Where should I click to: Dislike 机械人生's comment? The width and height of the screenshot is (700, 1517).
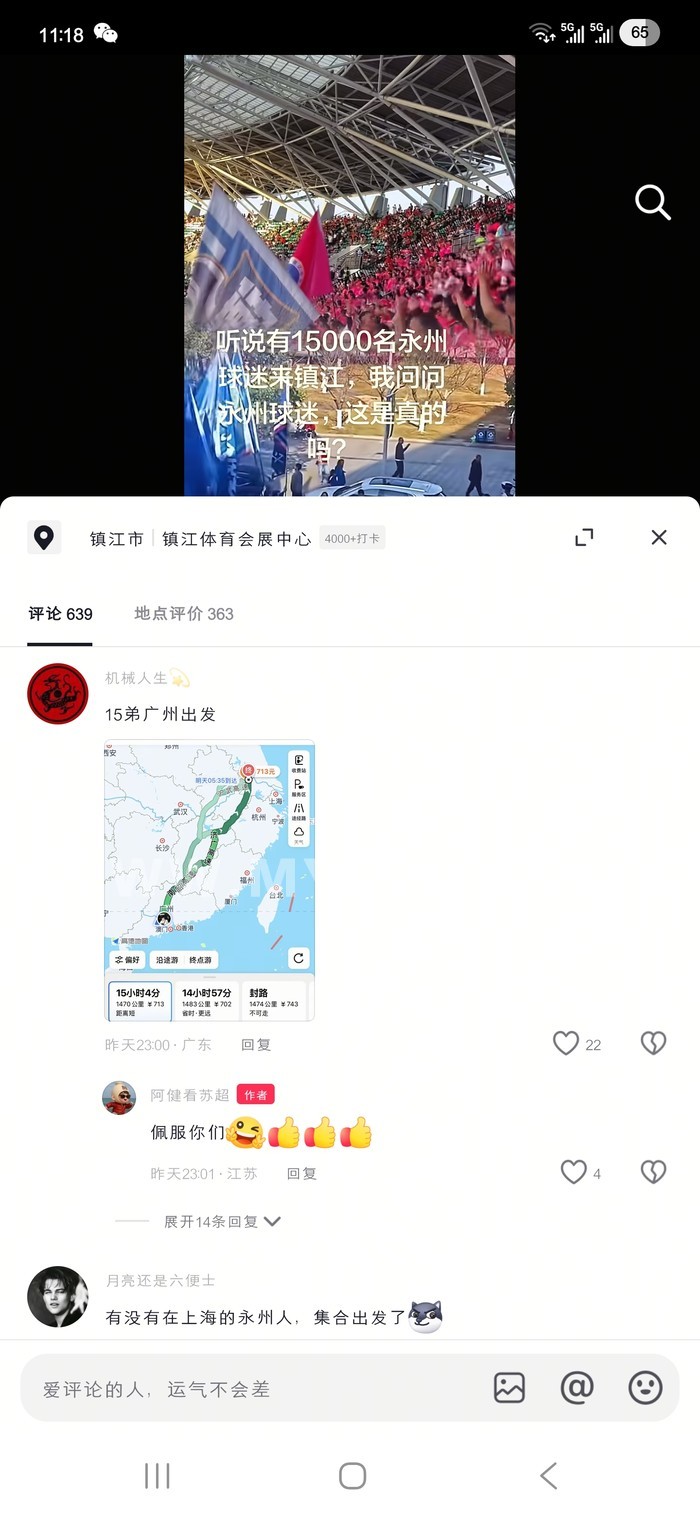653,1043
